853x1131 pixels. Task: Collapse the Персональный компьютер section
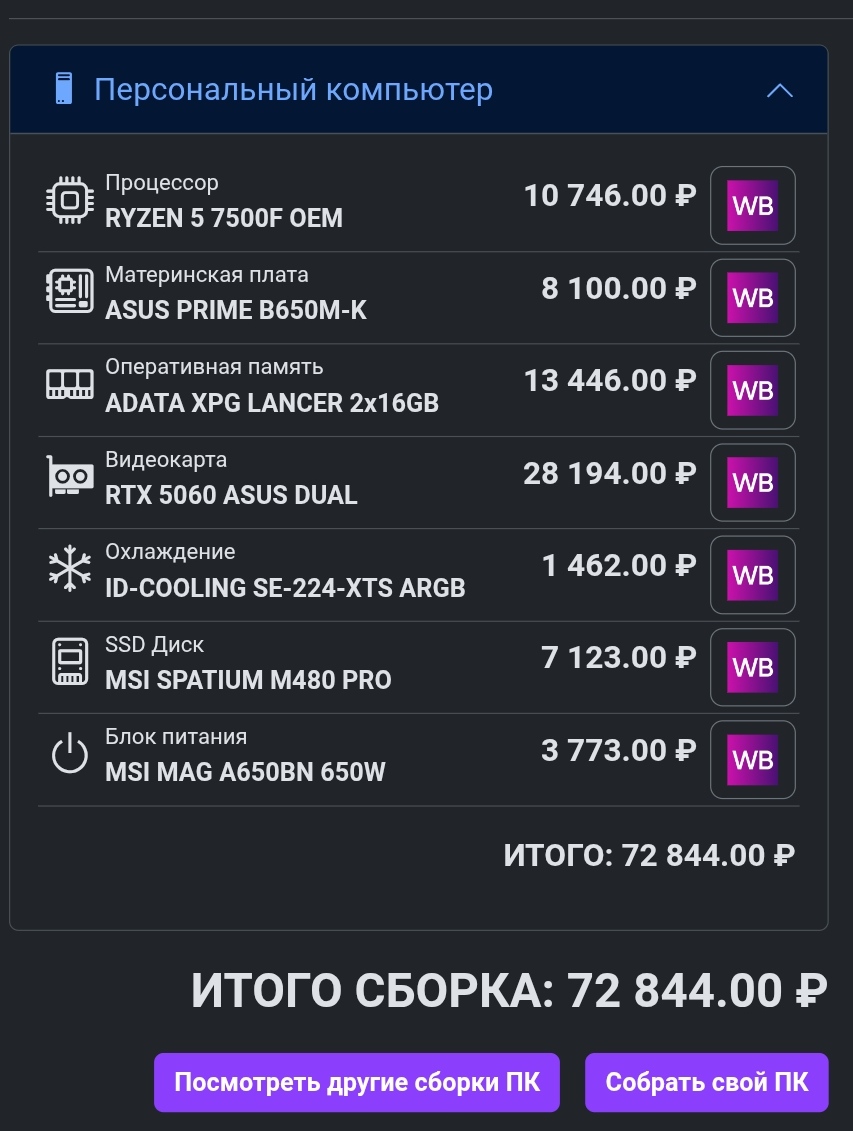779,90
